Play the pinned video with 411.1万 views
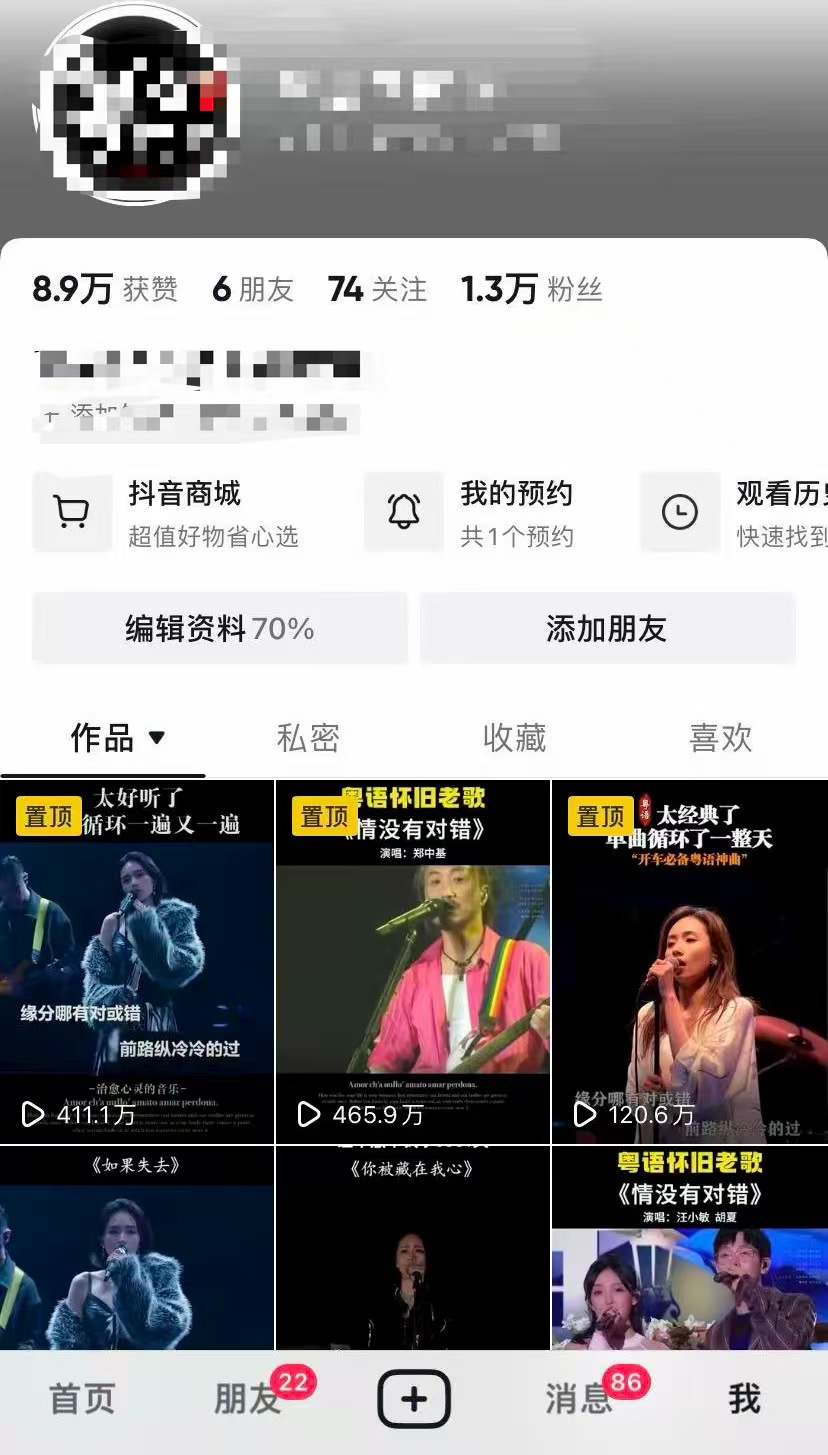The height and width of the screenshot is (1455, 828). tap(136, 960)
